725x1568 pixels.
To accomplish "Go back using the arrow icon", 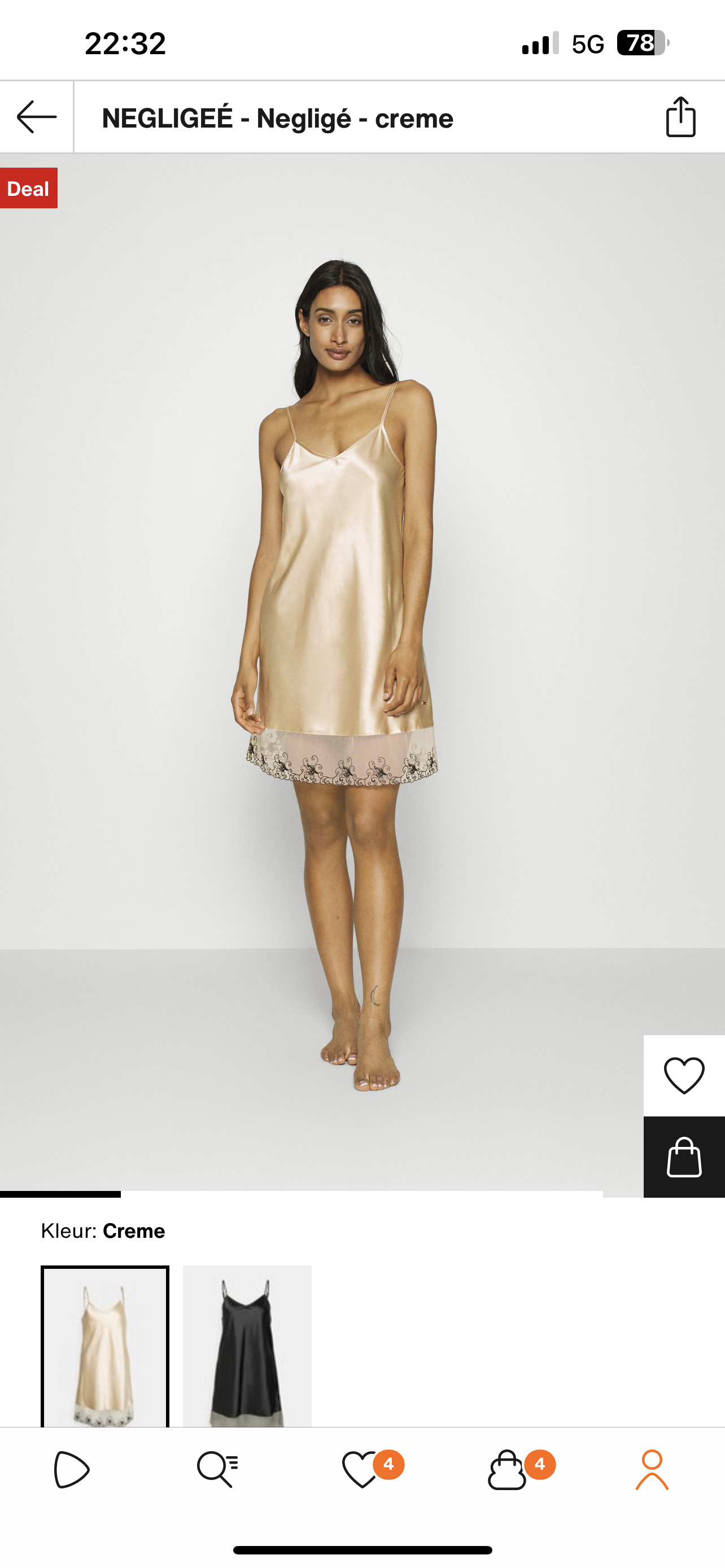I will [37, 117].
